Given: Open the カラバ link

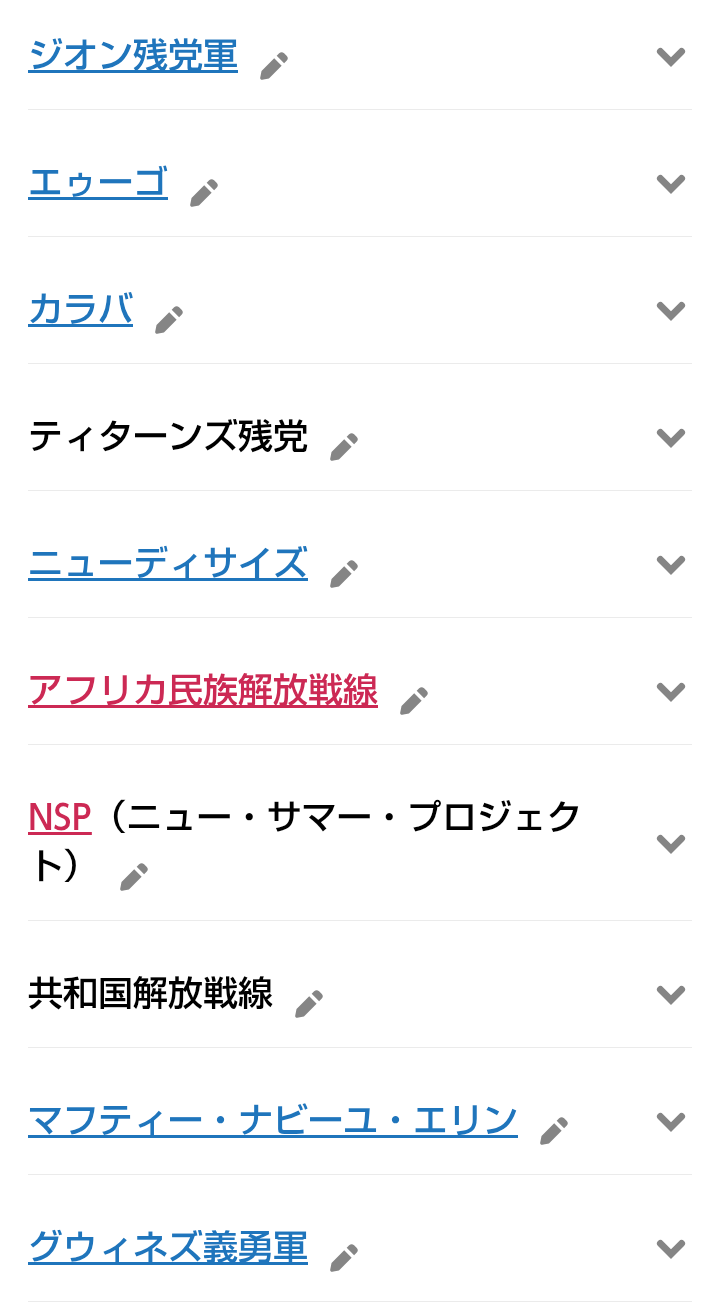Looking at the screenshot, I should (x=80, y=310).
